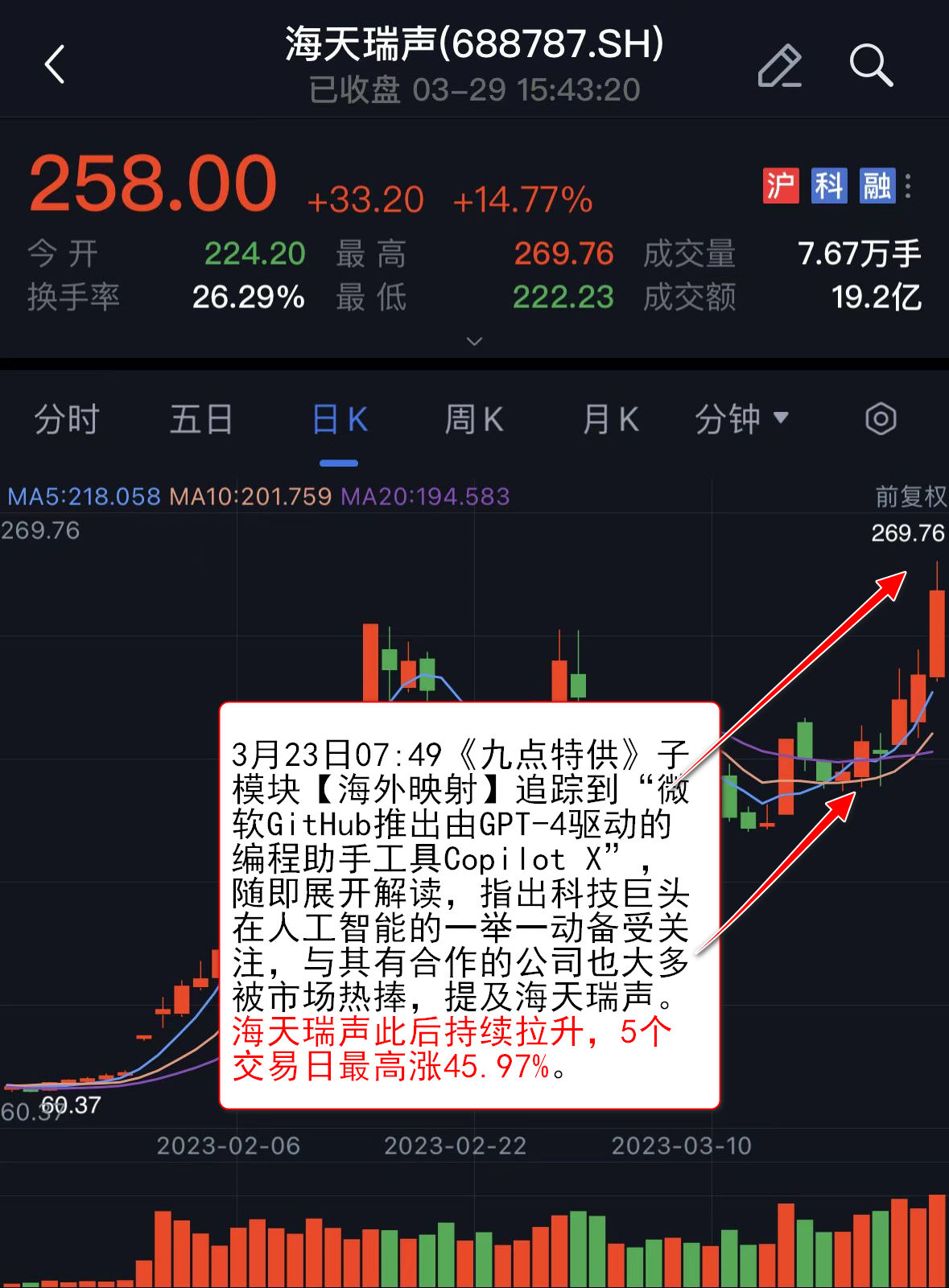The height and width of the screenshot is (1288, 949).
Task: Open chart settings hexagon icon
Action: point(881,419)
